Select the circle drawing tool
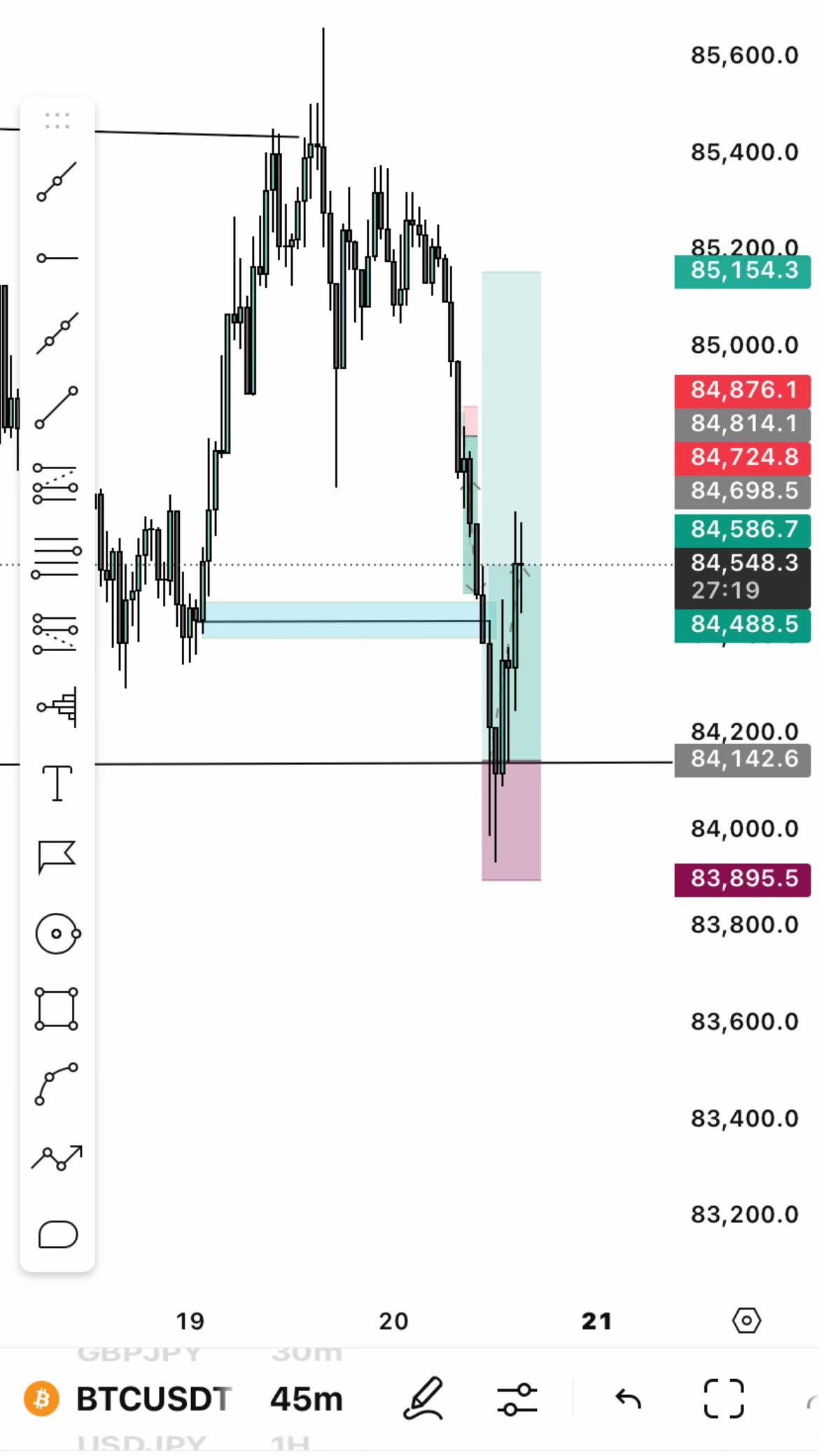The width and height of the screenshot is (819, 1456). (x=57, y=933)
